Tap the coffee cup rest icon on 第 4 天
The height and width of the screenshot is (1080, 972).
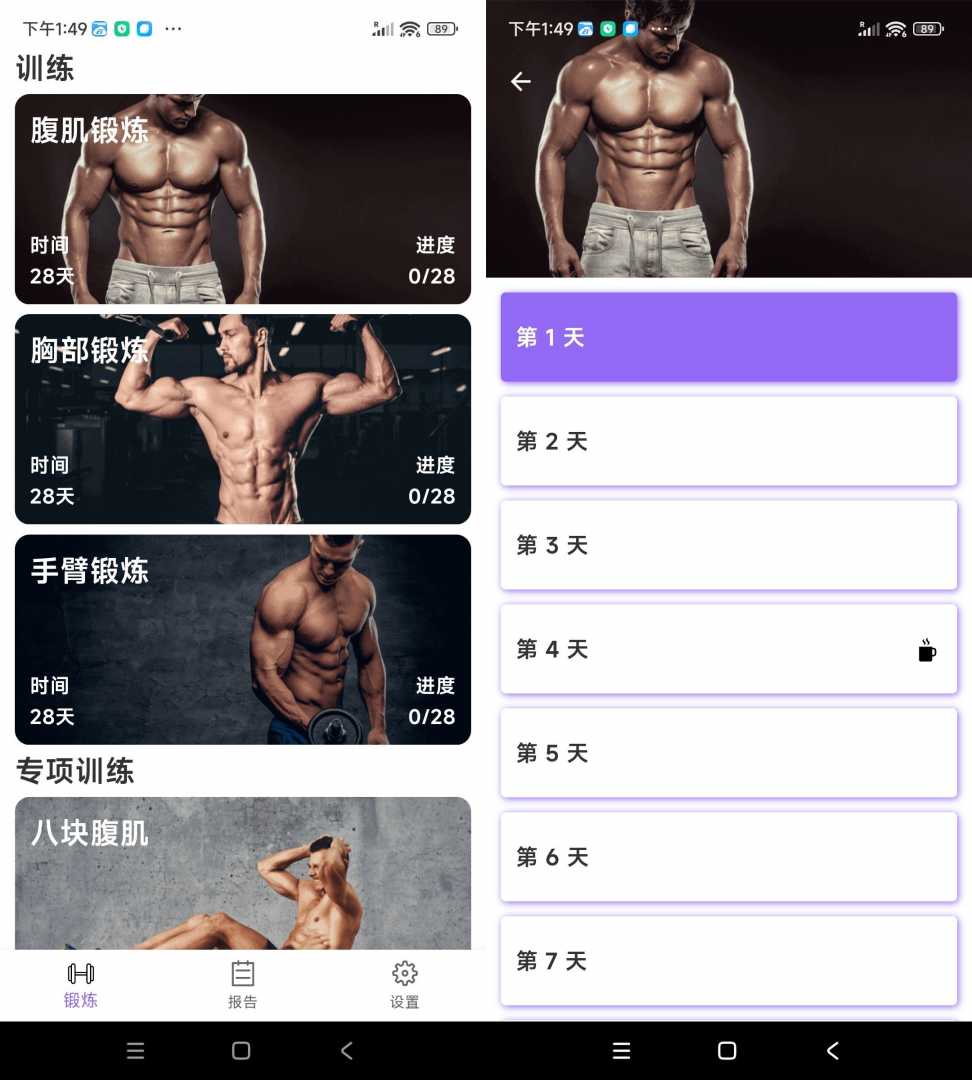pos(926,650)
